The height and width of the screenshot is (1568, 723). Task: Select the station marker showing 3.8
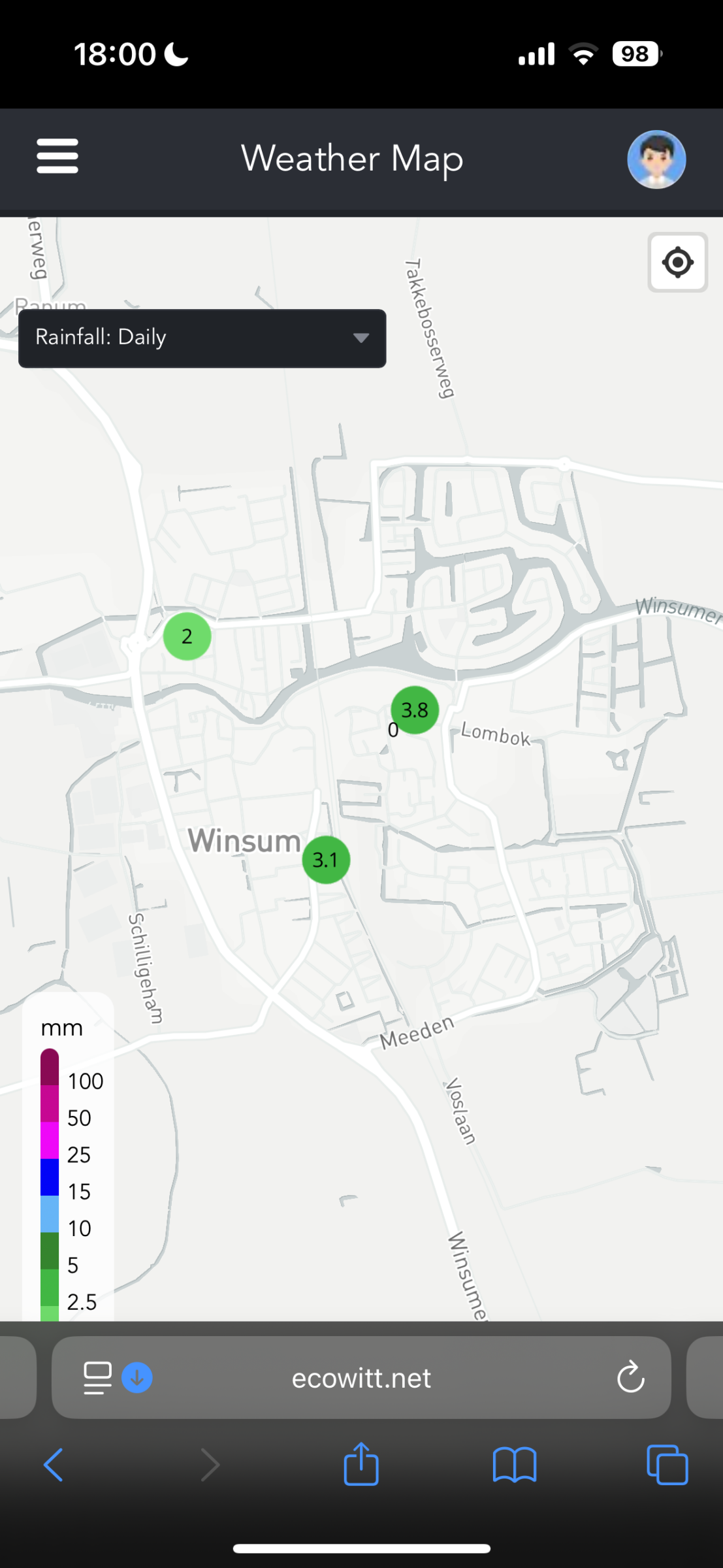[415, 710]
